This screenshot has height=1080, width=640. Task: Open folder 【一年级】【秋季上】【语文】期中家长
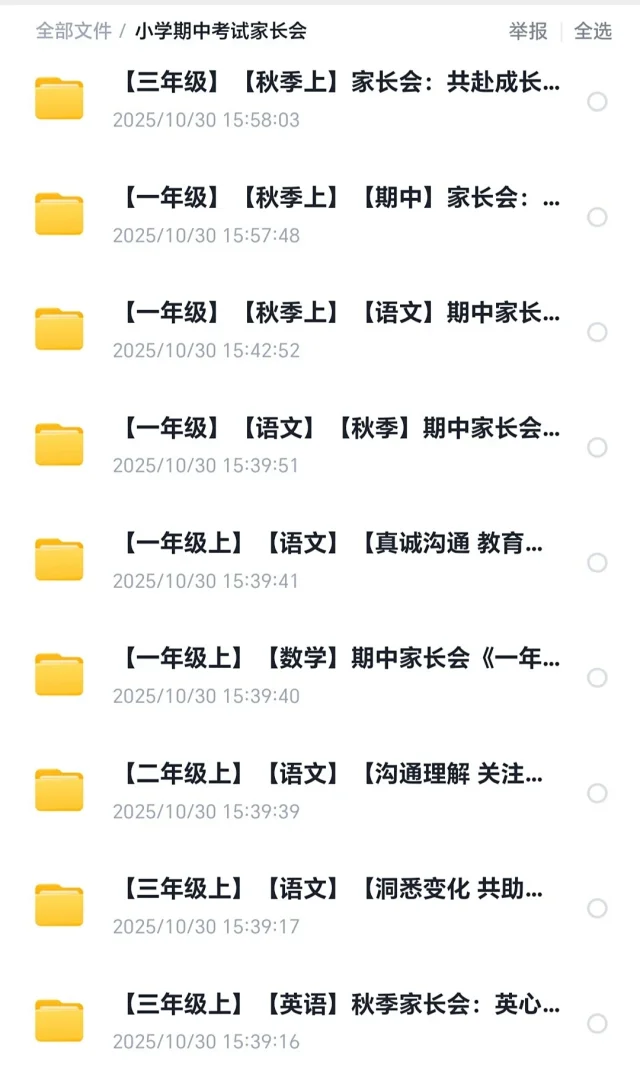pyautogui.click(x=340, y=313)
